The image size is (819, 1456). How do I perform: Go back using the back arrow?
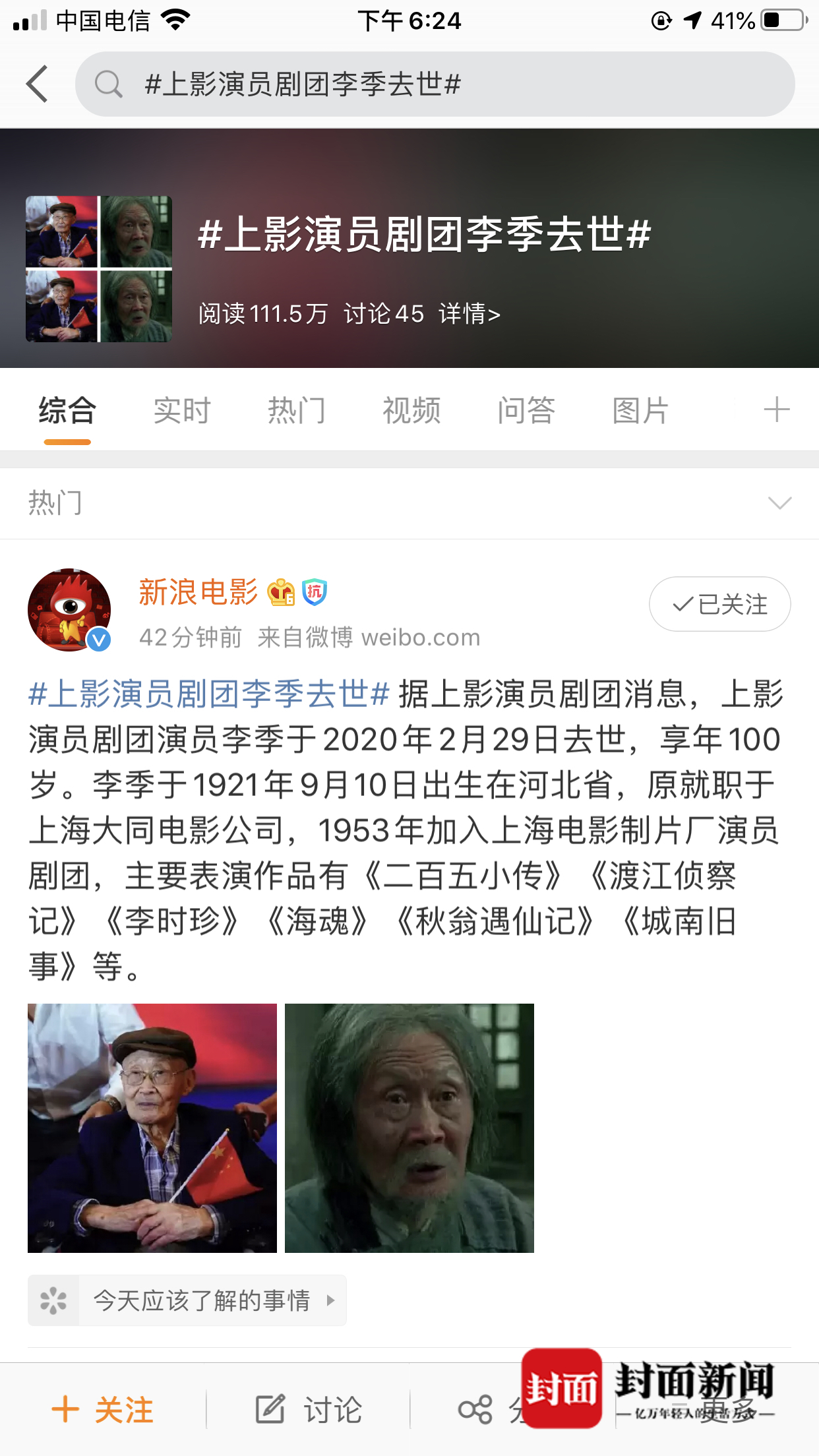click(38, 84)
